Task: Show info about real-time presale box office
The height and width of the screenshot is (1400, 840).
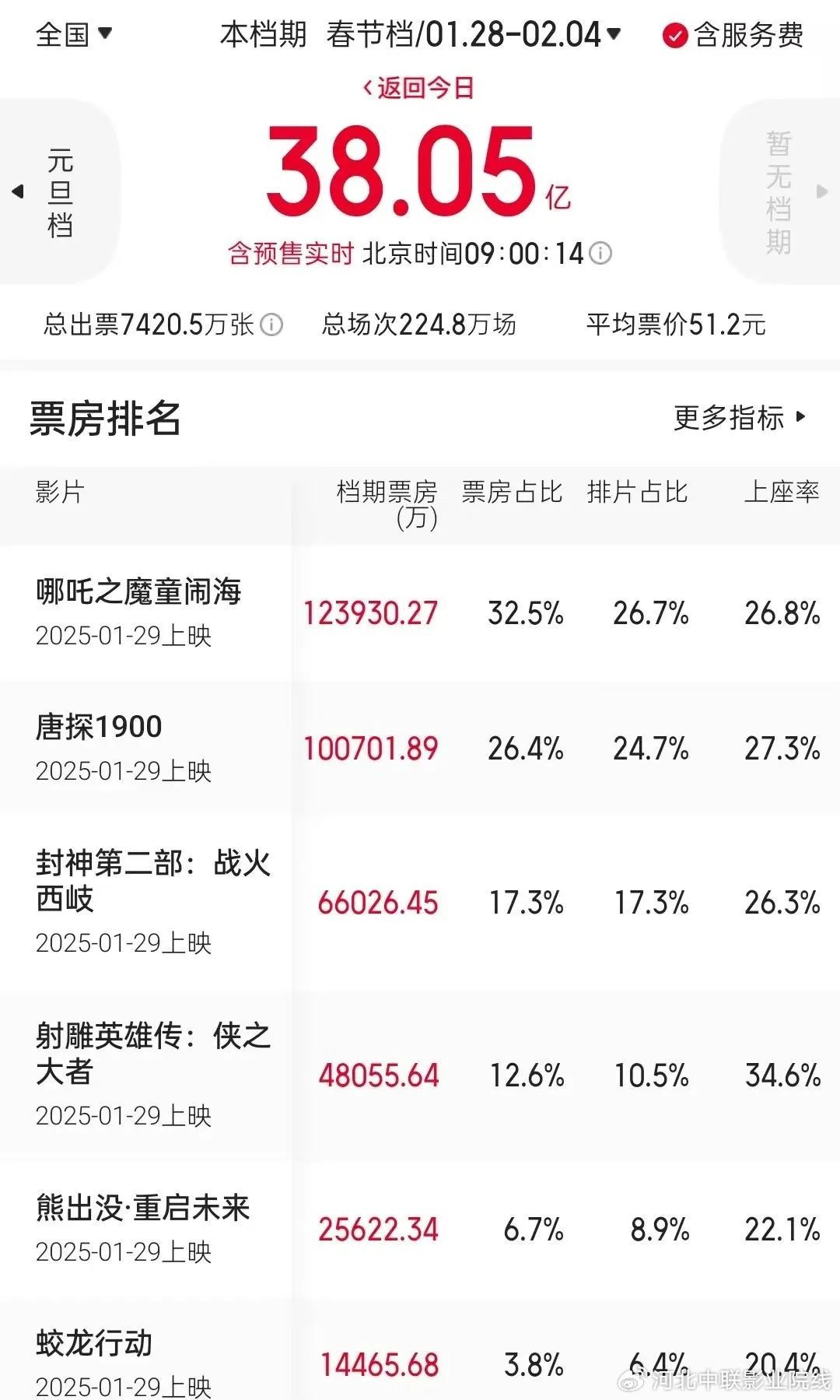Action: click(600, 253)
